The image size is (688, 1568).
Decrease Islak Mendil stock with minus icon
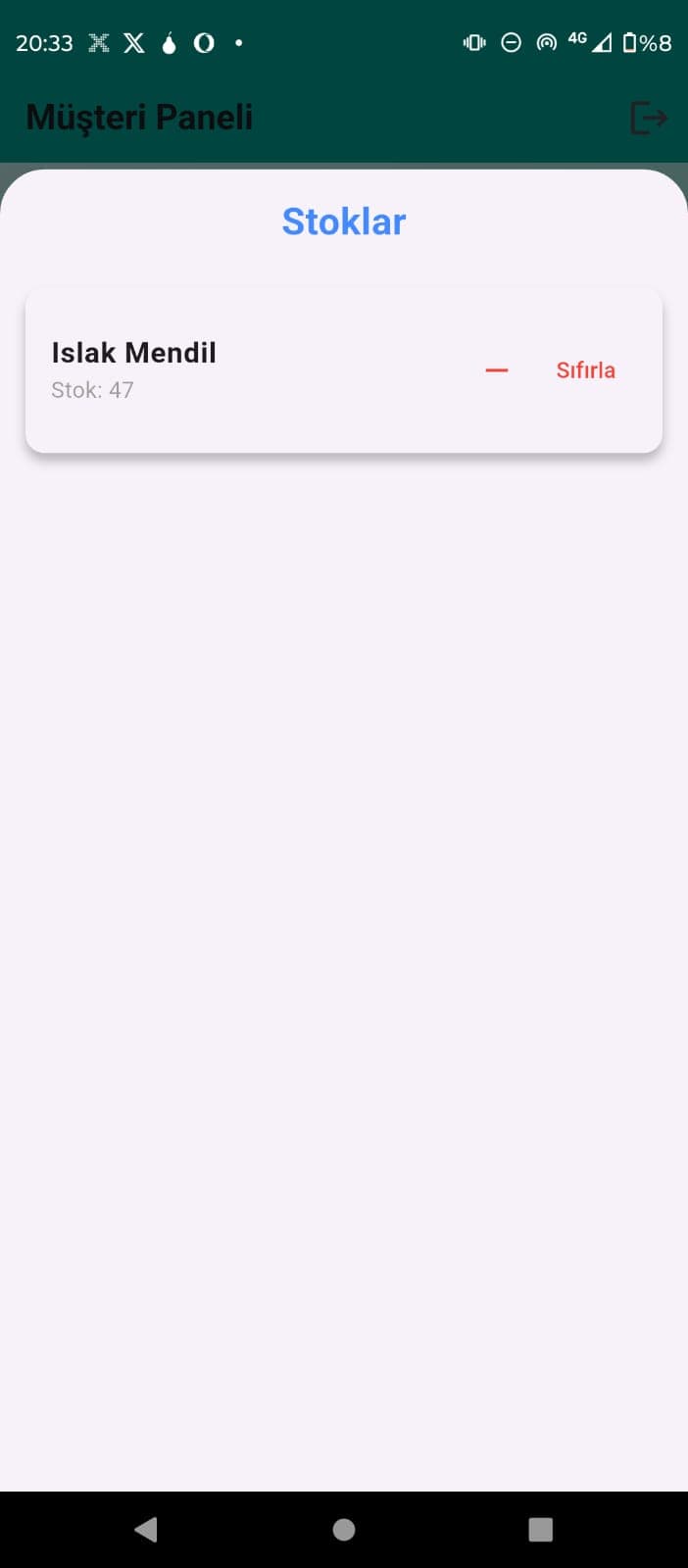tap(497, 370)
